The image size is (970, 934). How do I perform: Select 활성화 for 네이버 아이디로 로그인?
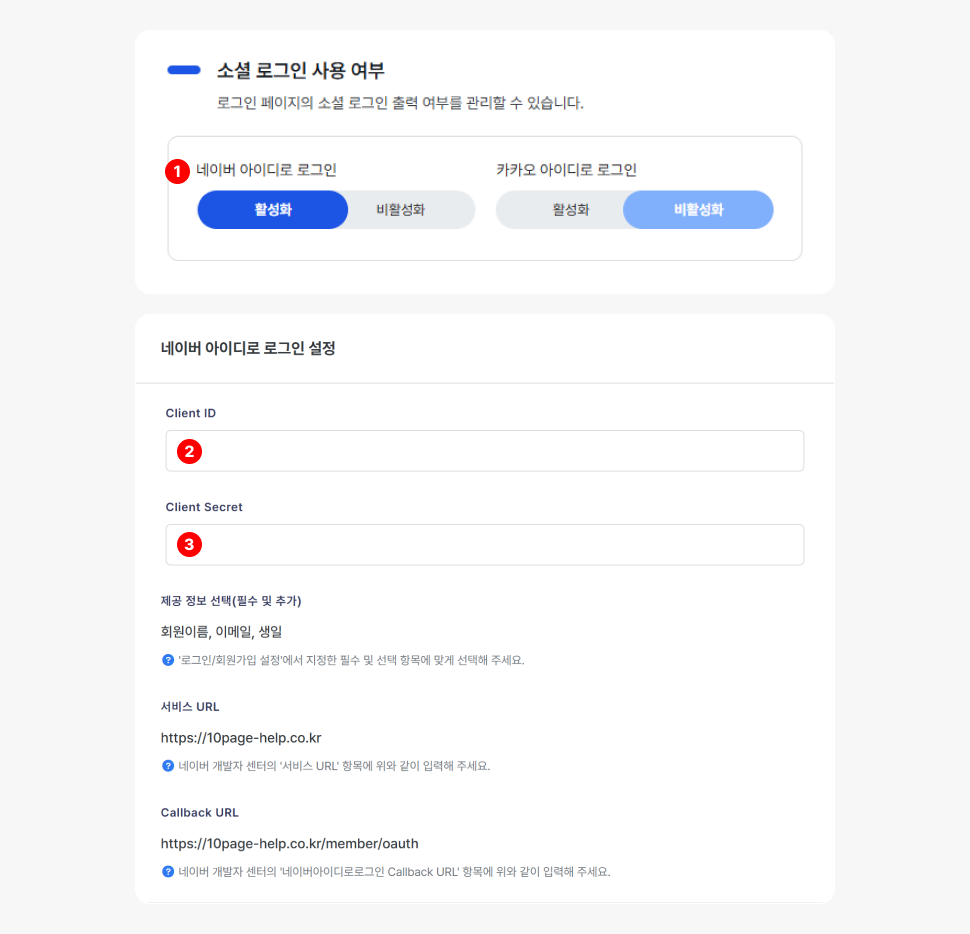[273, 210]
